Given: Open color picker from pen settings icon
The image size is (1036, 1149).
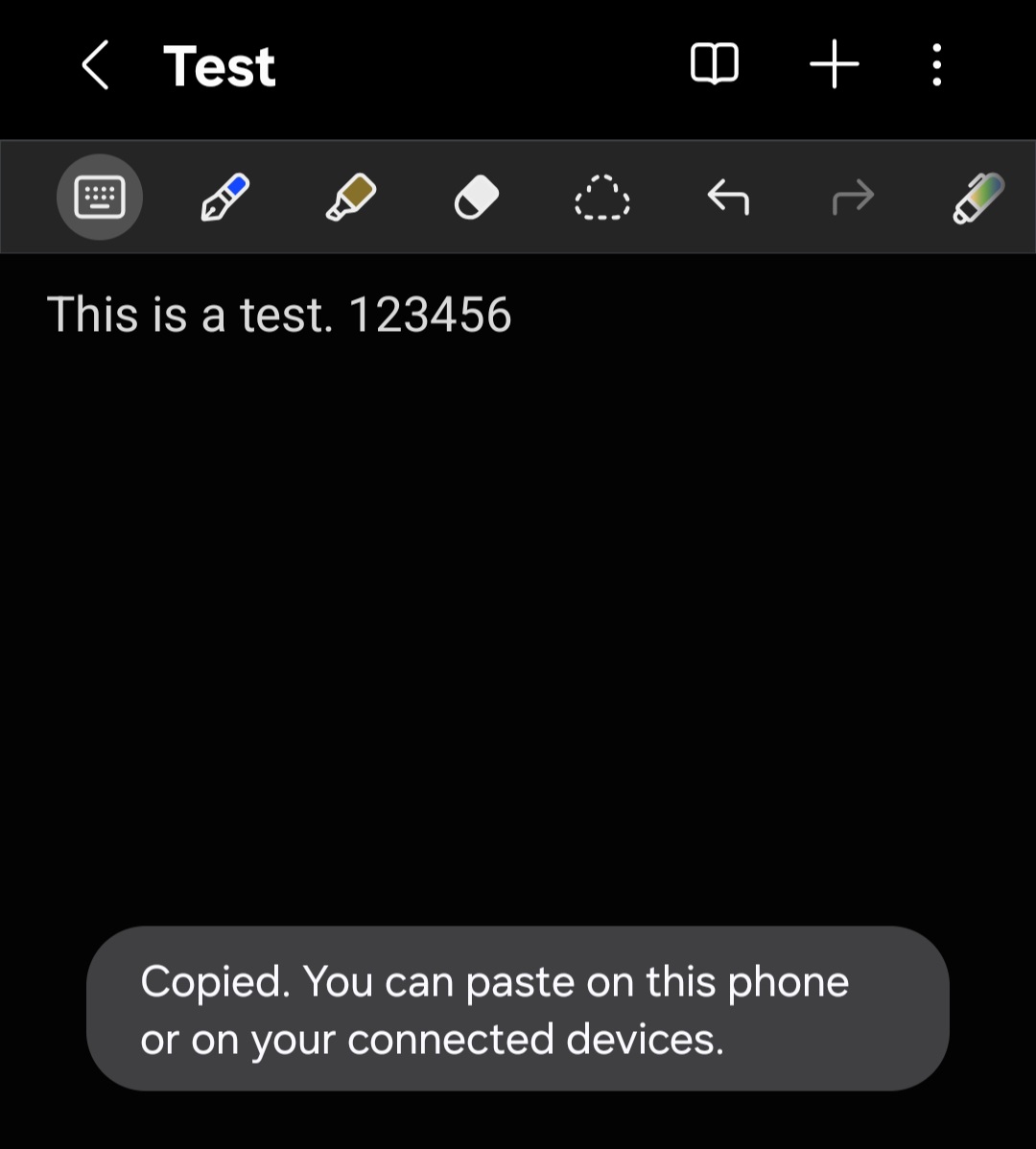Looking at the screenshot, I should [978, 197].
